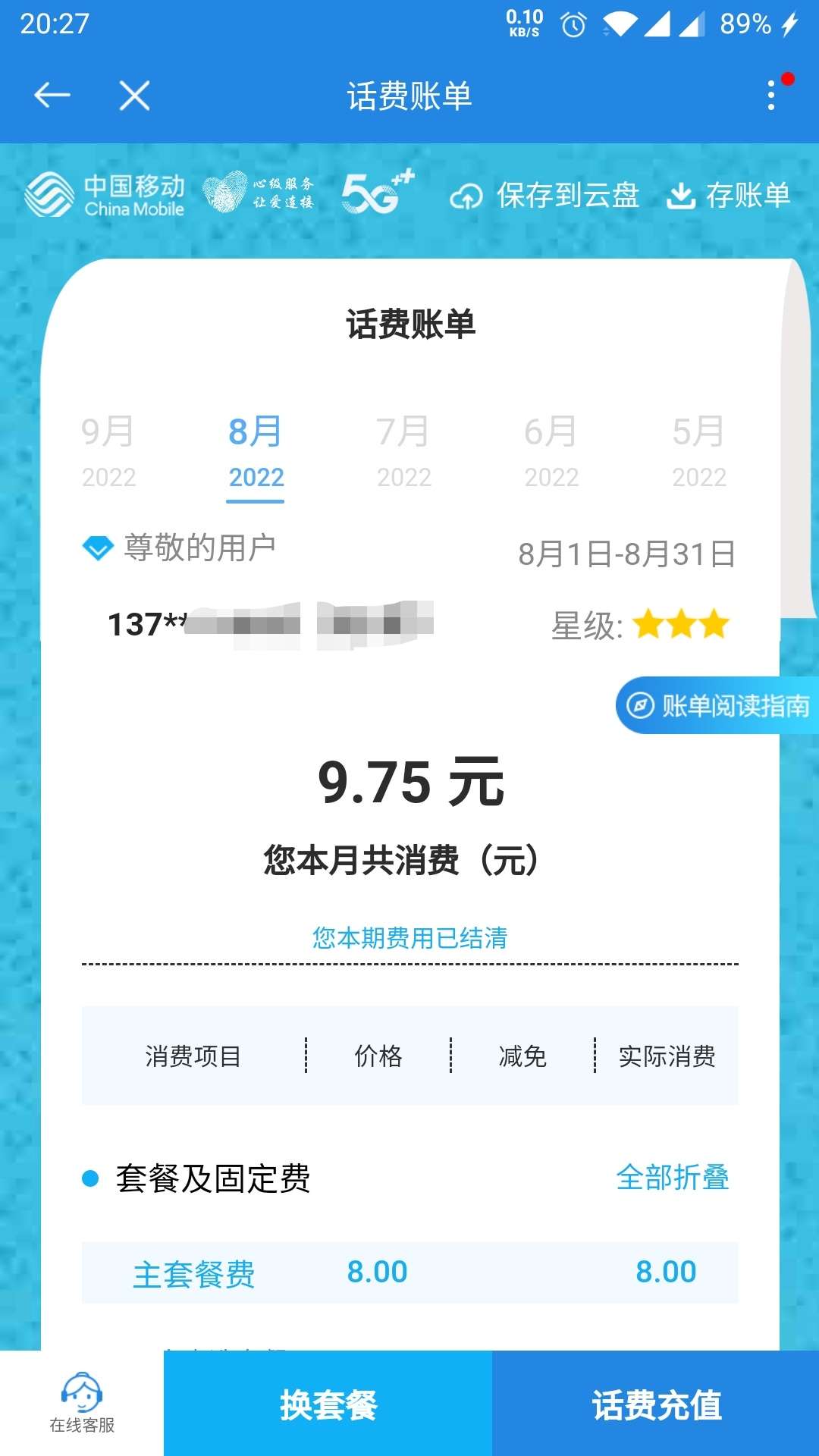The image size is (819, 1456).
Task: Tap 保存到云盘 to save to cloud
Action: (x=544, y=196)
